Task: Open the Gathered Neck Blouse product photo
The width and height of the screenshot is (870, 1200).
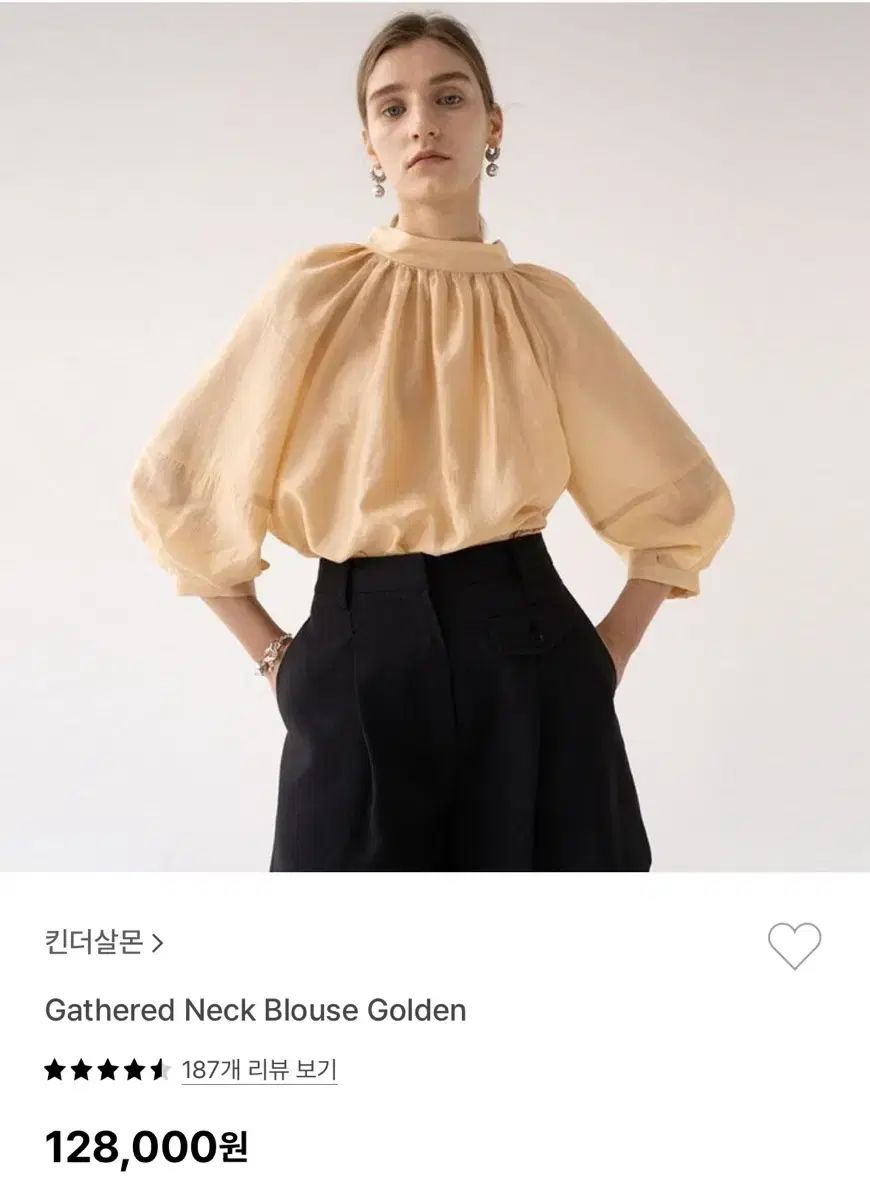Action: (435, 437)
